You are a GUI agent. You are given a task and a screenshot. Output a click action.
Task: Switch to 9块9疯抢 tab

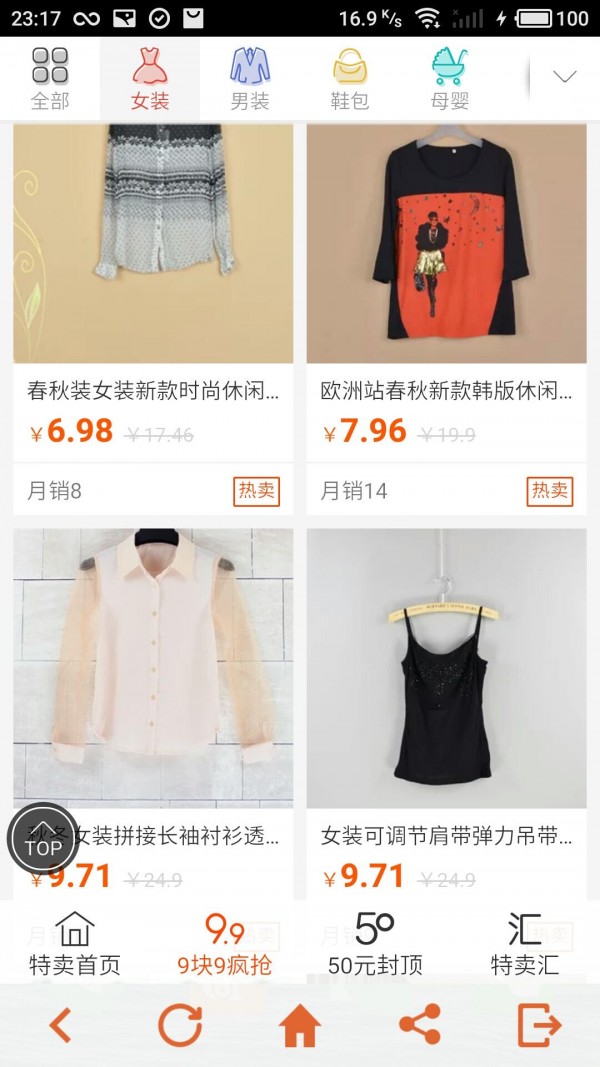click(x=225, y=943)
